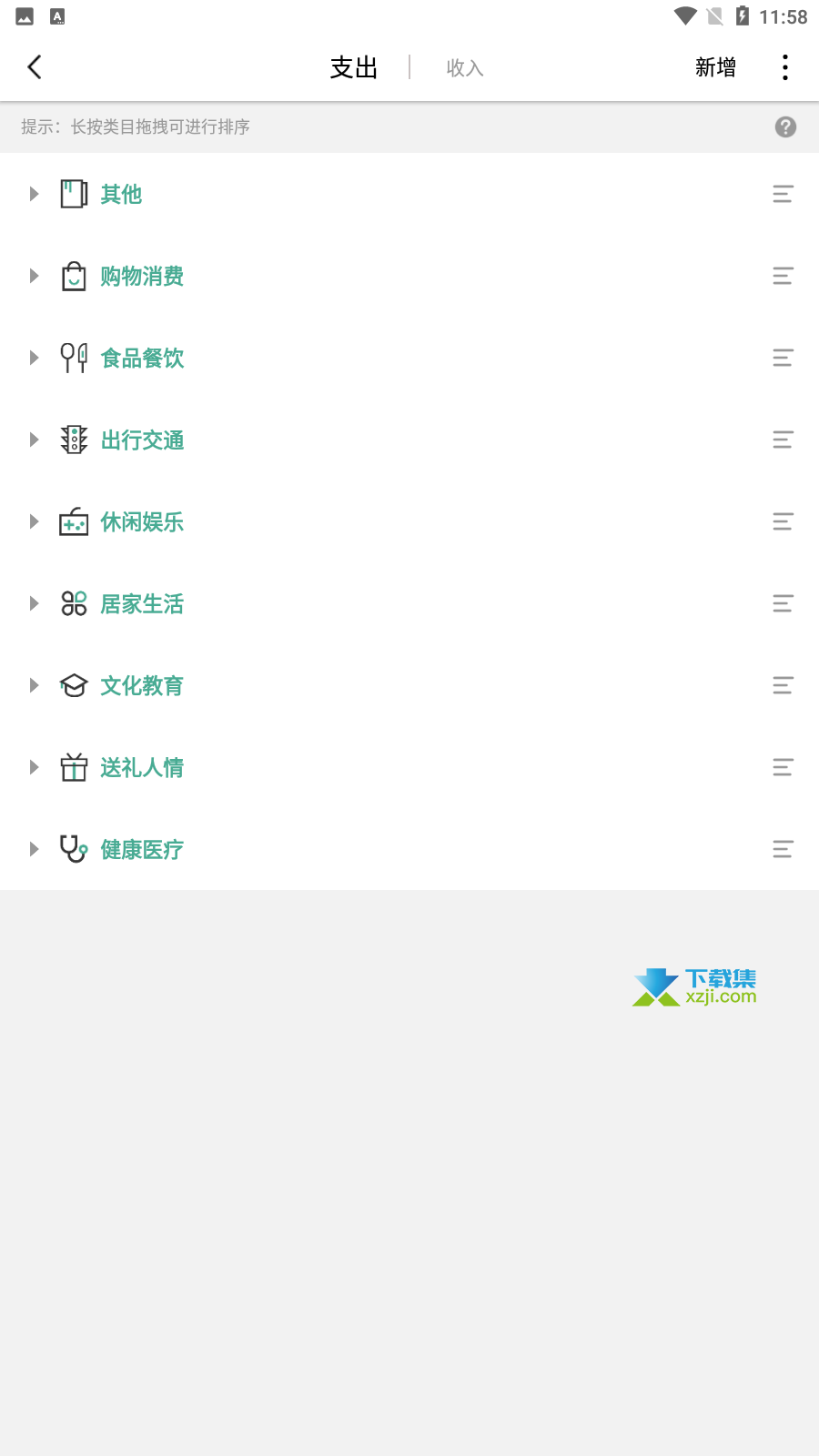Expand the 休闲娱乐 category
The width and height of the screenshot is (819, 1456).
click(34, 521)
